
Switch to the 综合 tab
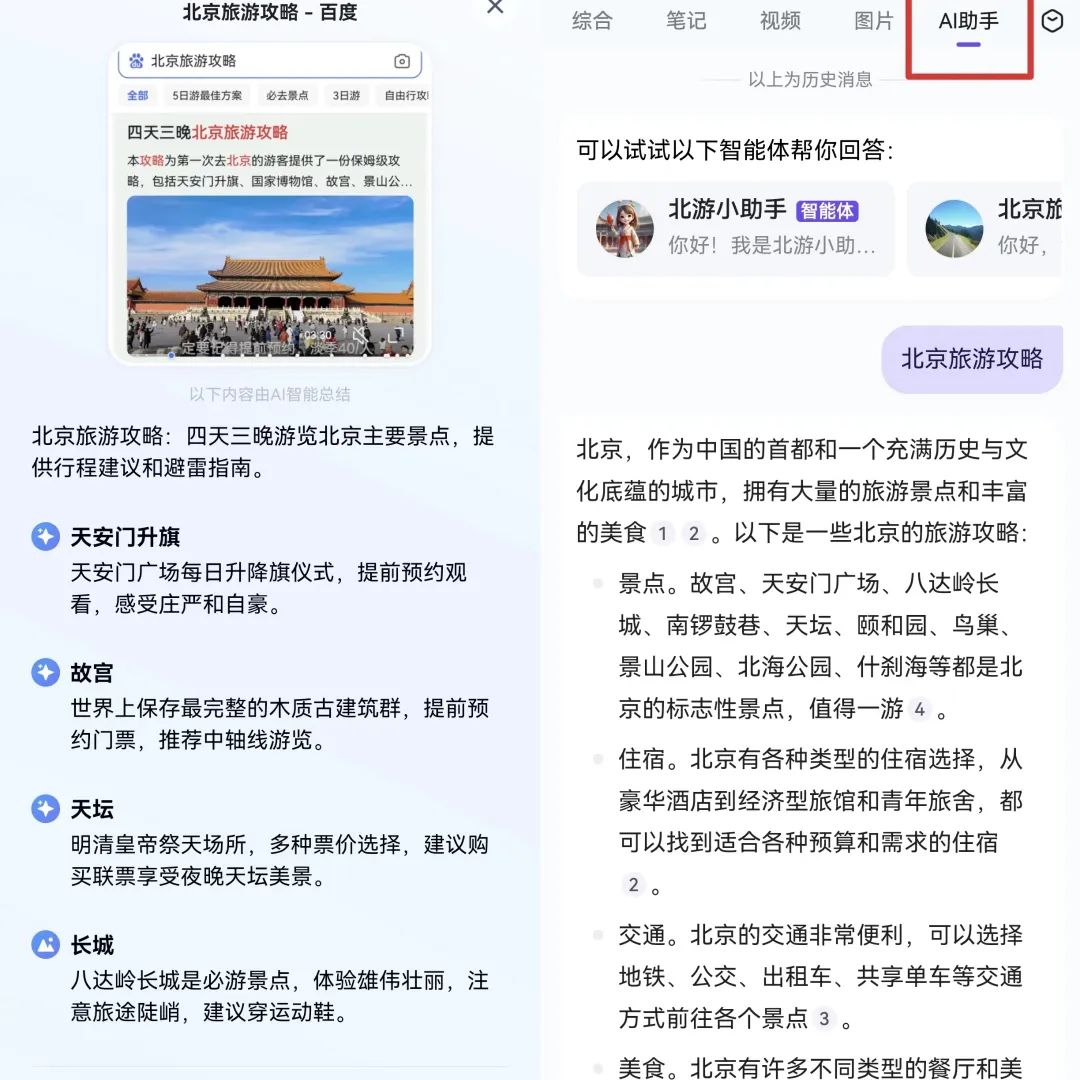click(592, 21)
